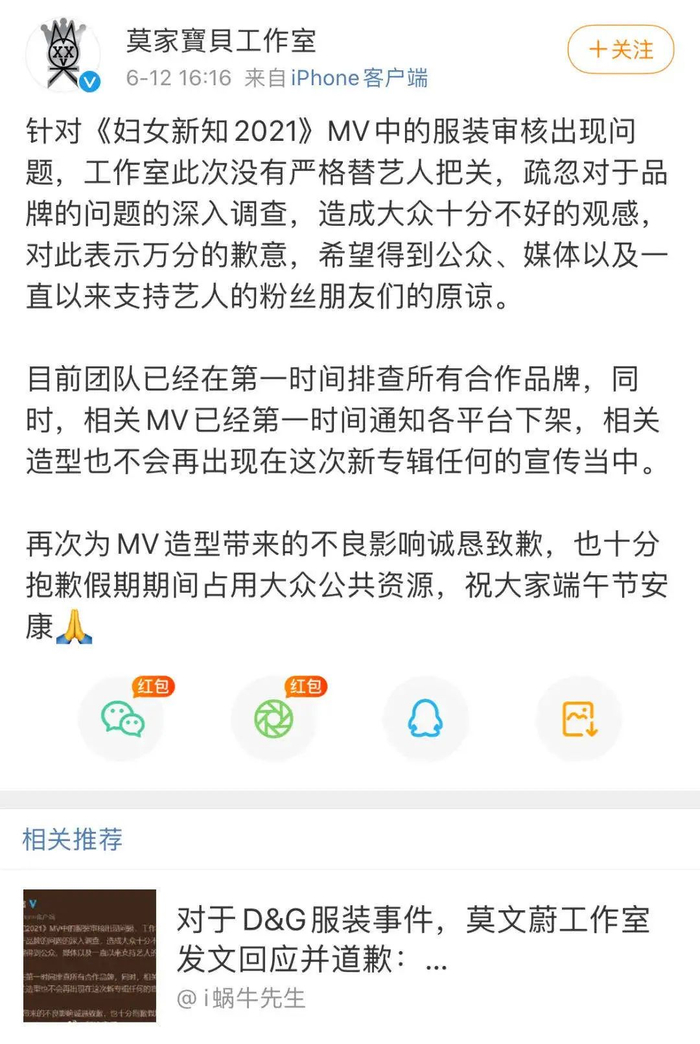The image size is (700, 1044).
Task: Share the post to QQ
Action: (x=426, y=718)
